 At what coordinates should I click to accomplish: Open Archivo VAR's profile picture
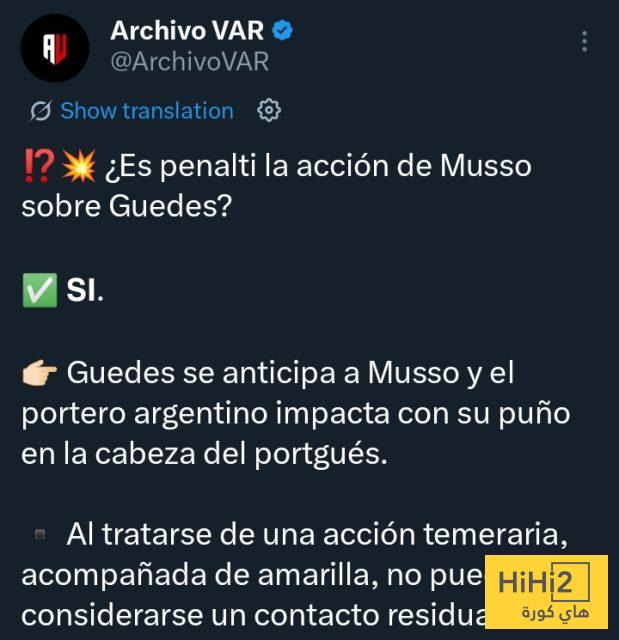tap(54, 47)
